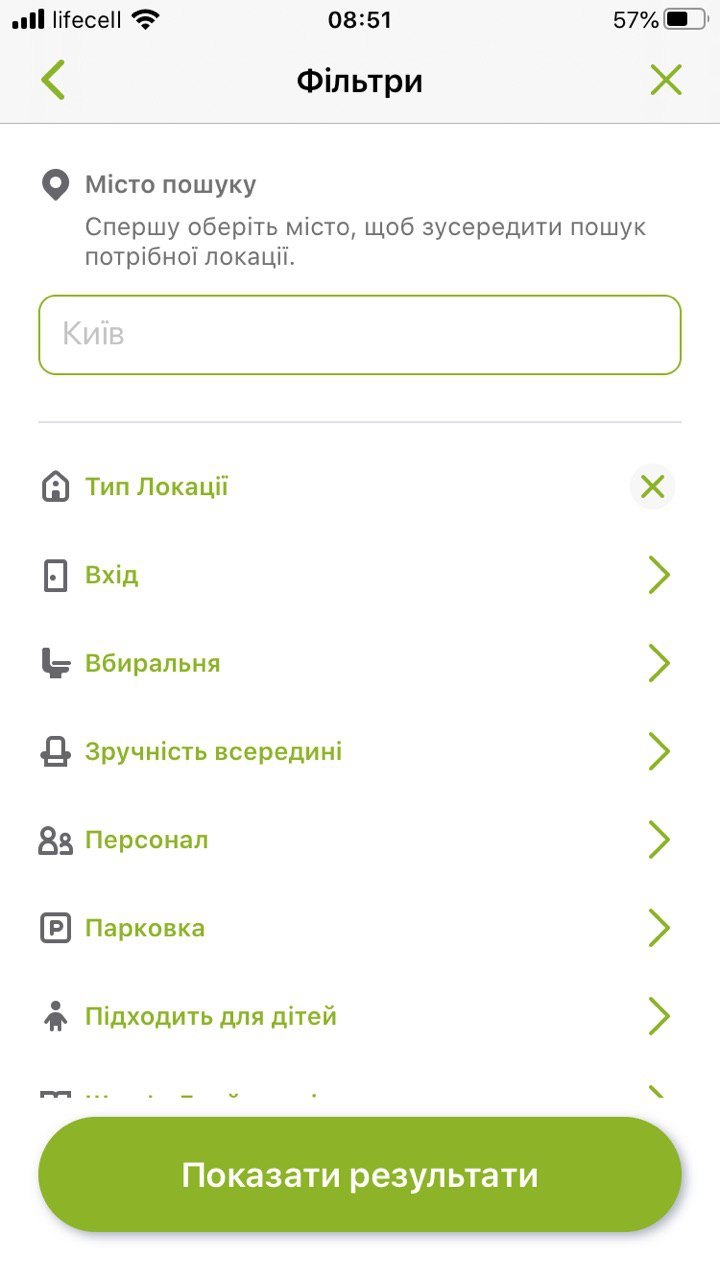Image resolution: width=720 pixels, height=1280 pixels.
Task: Clear the Тип Локації filter
Action: point(652,487)
